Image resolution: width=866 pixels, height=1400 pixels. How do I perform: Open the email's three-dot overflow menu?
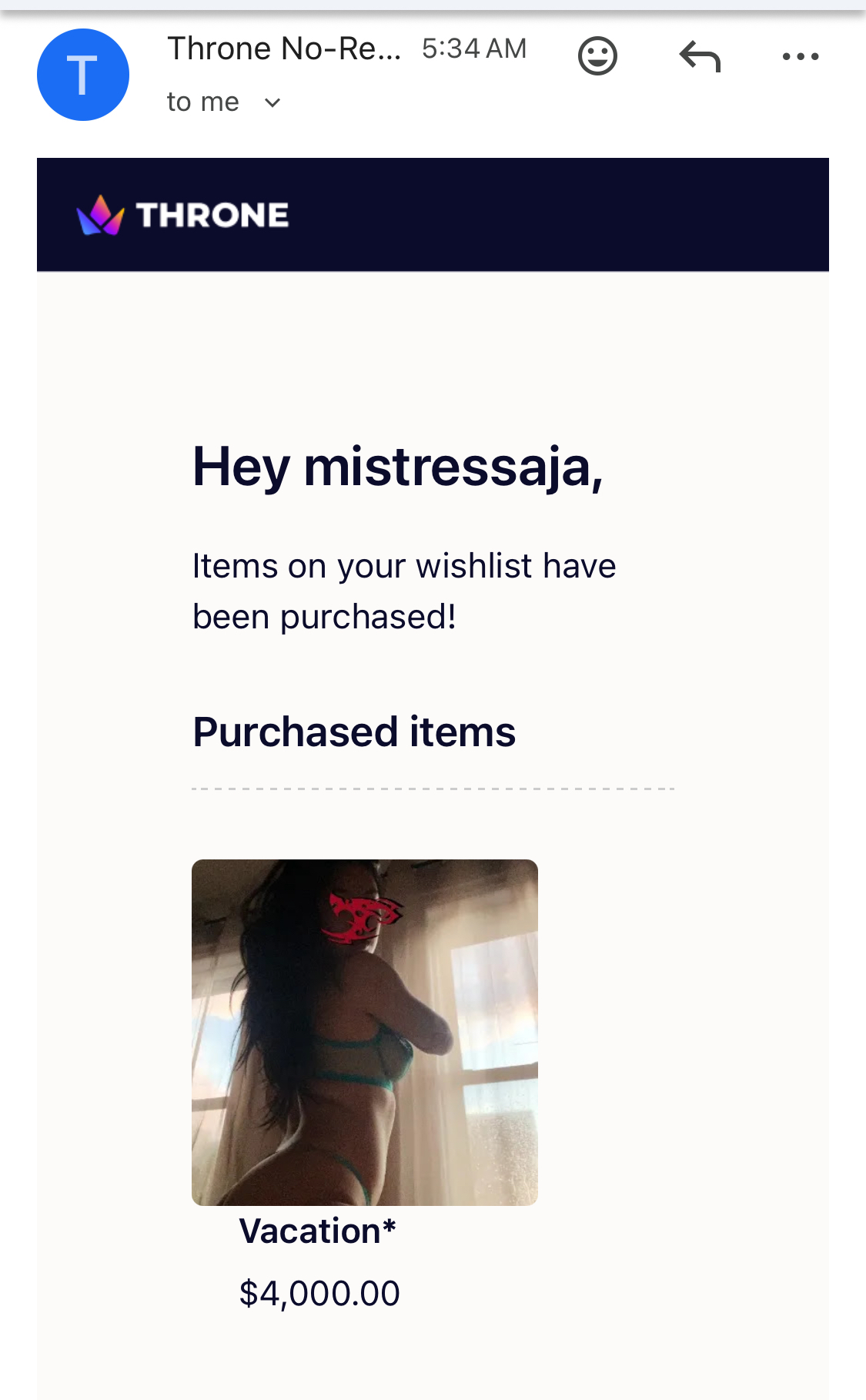800,56
